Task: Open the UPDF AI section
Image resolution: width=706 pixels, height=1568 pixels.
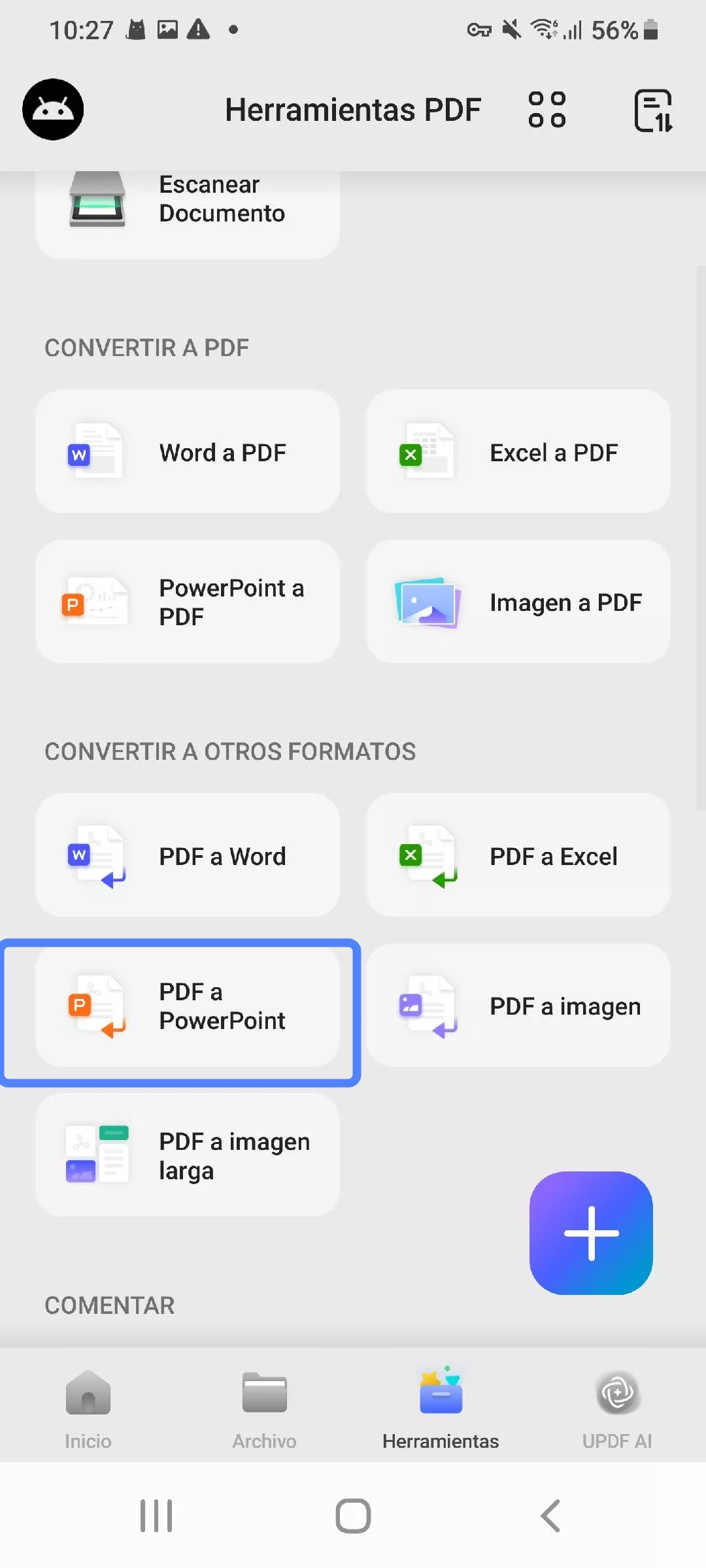Action: (617, 1405)
